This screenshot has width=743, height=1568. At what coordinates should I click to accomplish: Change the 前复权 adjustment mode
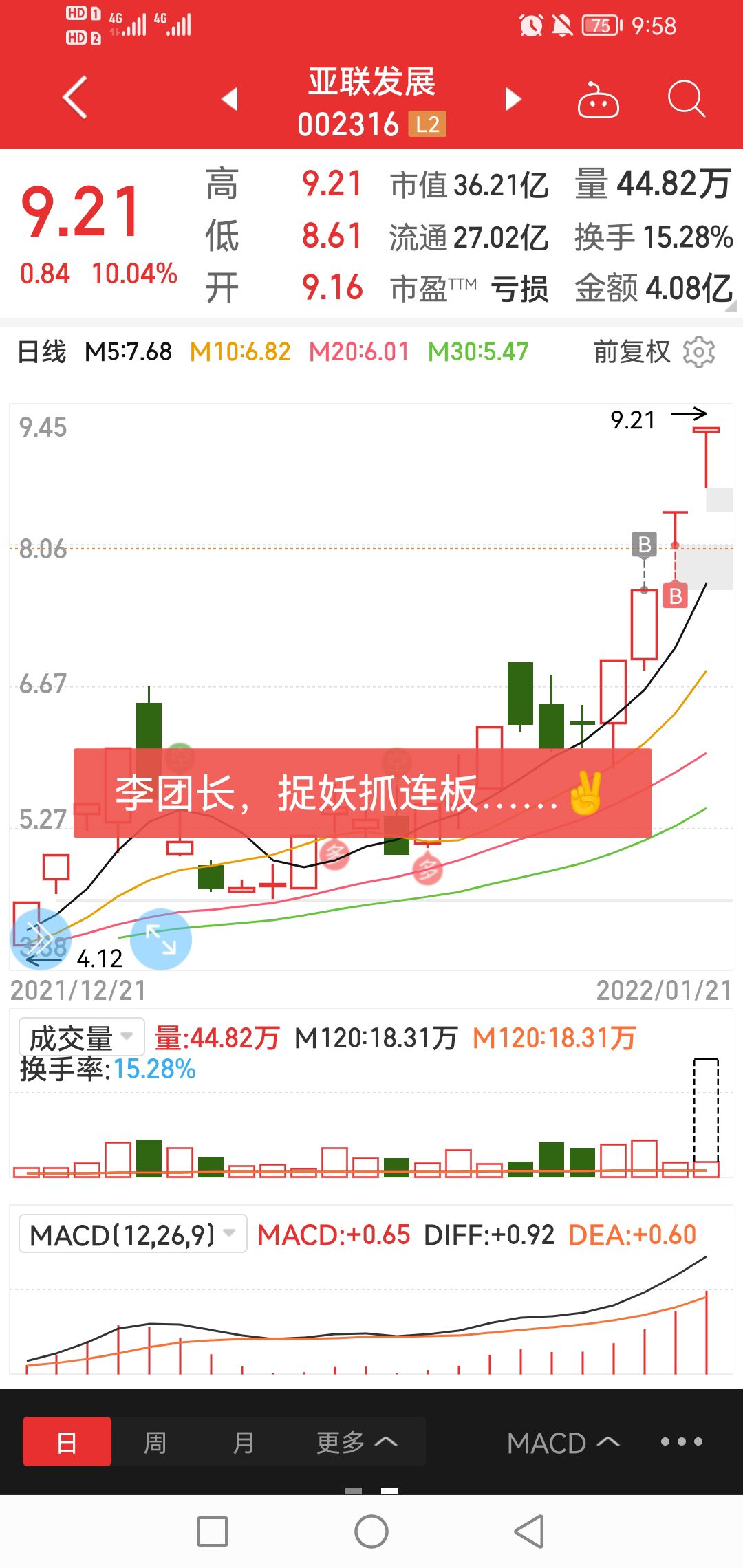tap(632, 352)
